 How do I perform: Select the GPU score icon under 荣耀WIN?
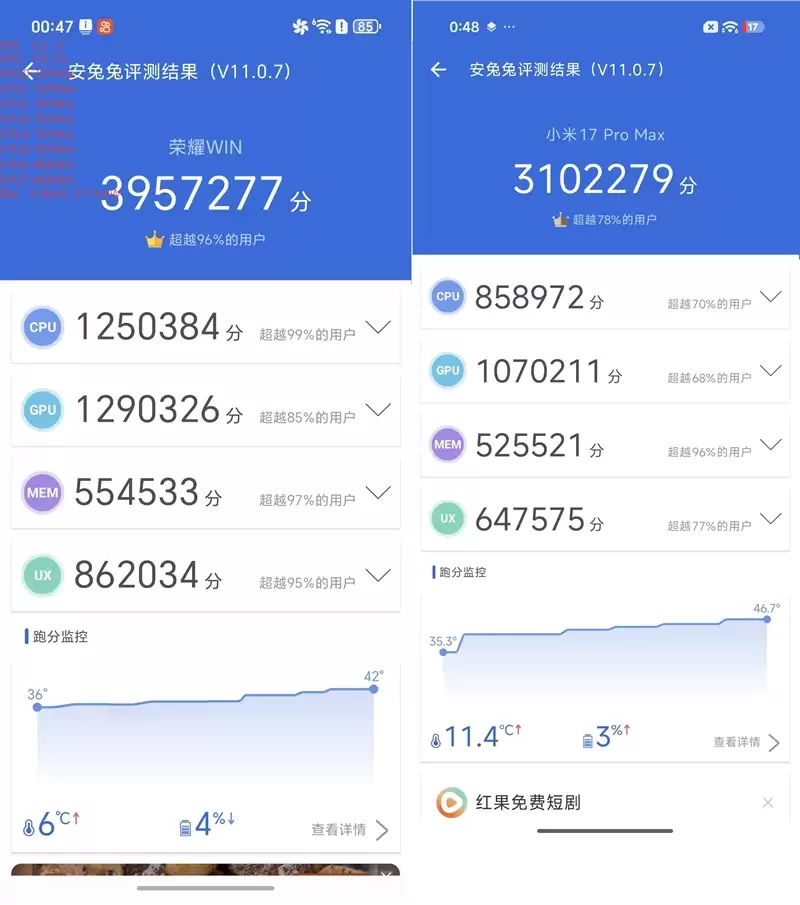(x=42, y=410)
